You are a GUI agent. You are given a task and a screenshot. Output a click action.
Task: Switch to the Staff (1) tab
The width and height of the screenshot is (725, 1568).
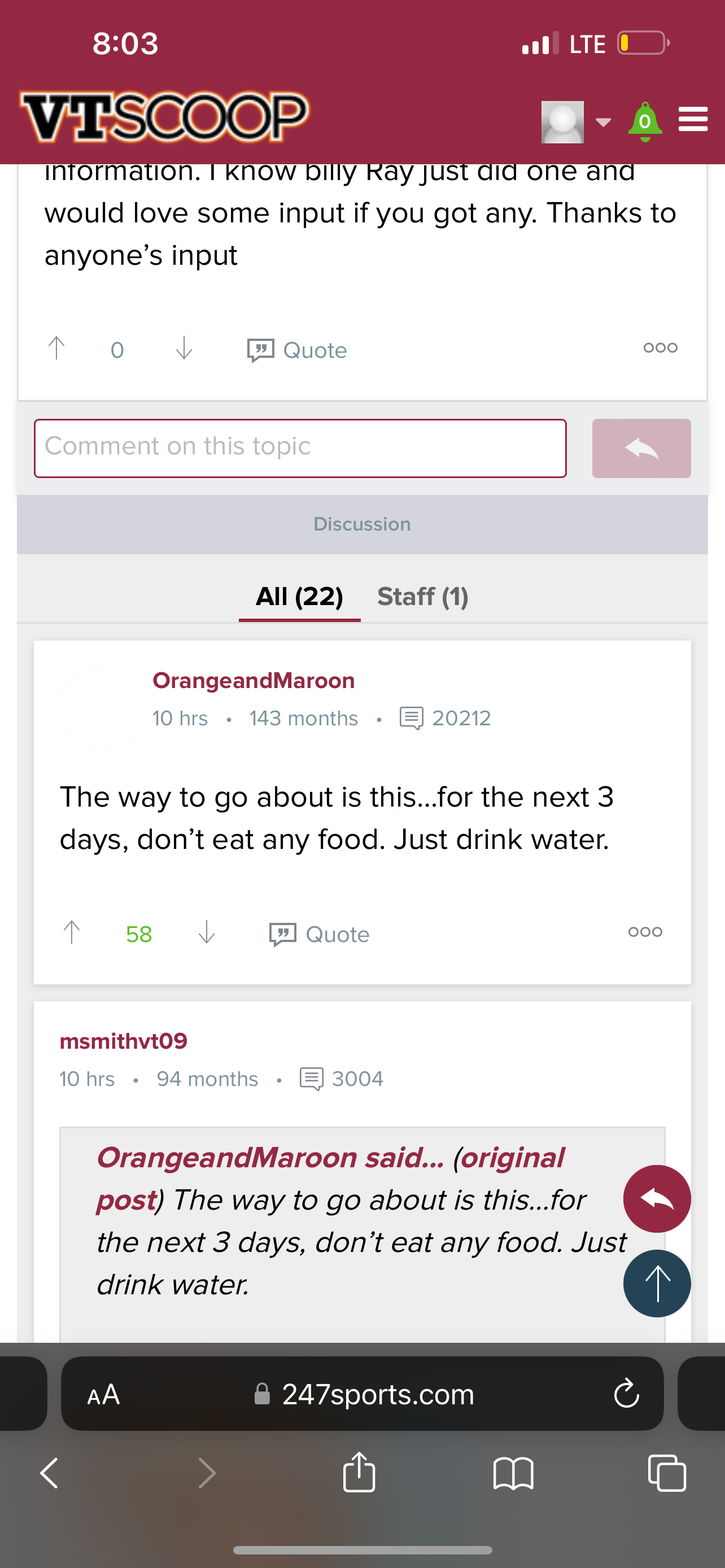point(422,597)
